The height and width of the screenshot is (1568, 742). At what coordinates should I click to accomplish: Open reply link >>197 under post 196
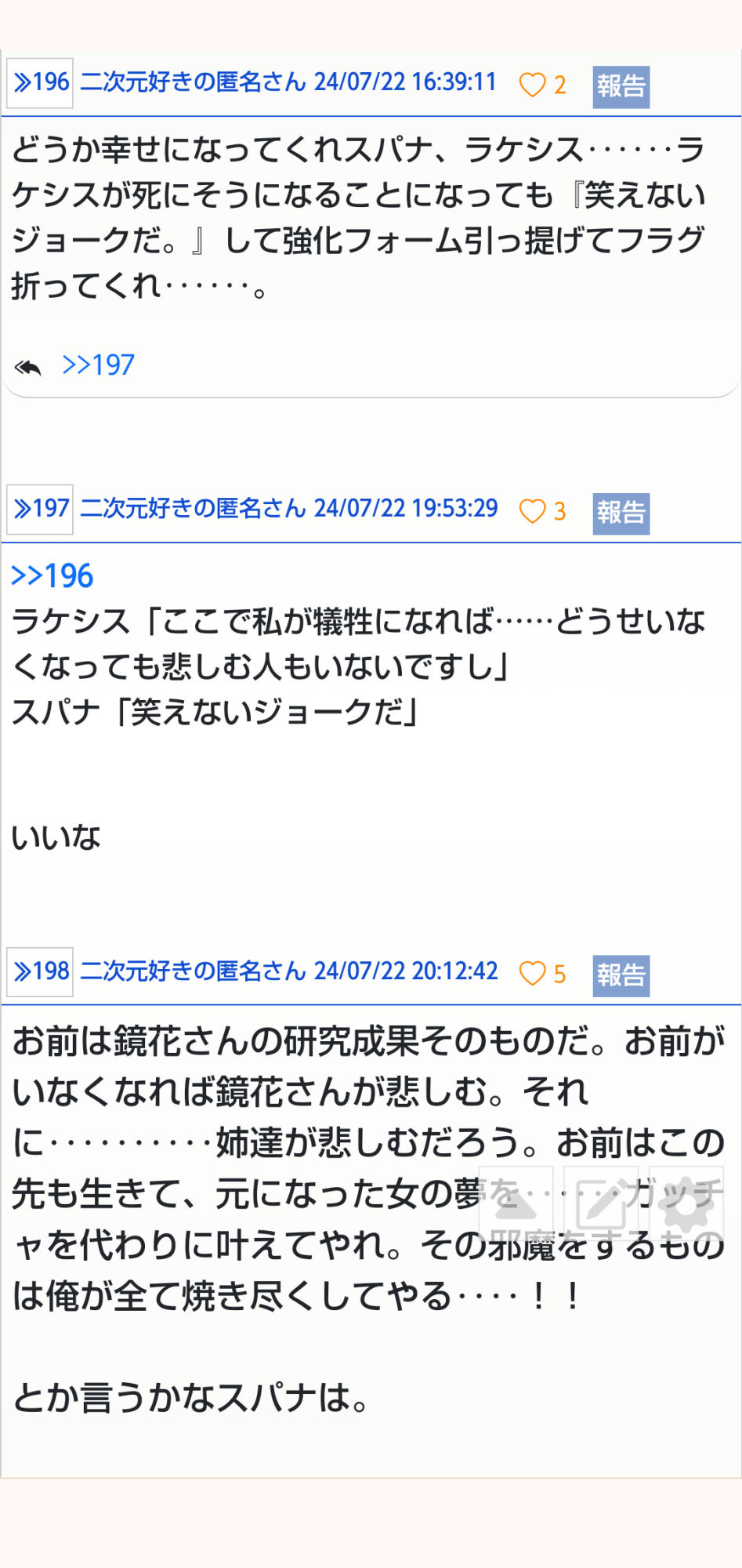98,365
